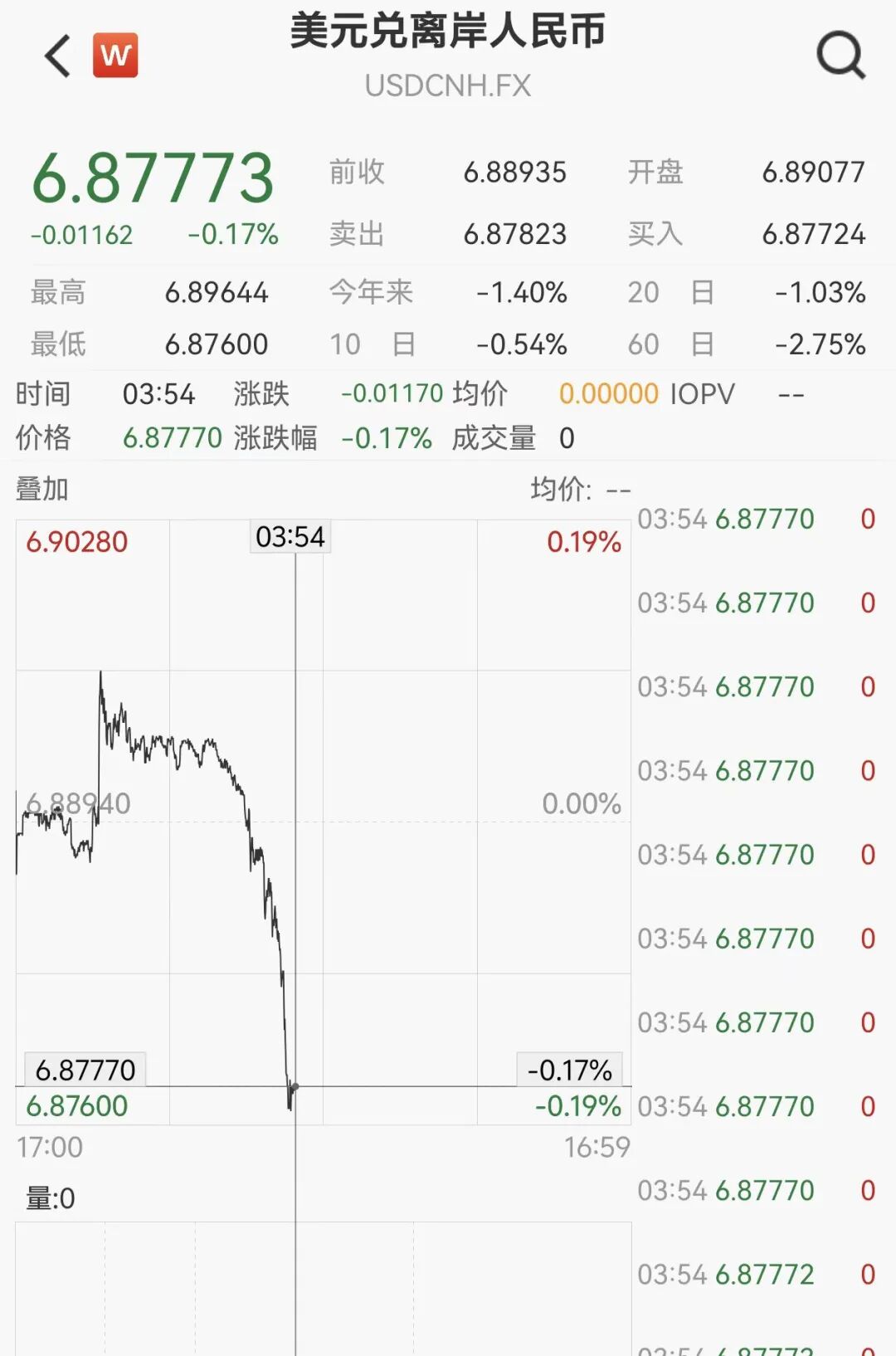Open the 叠加 overlay option
This screenshot has width=896, height=1356.
41,489
